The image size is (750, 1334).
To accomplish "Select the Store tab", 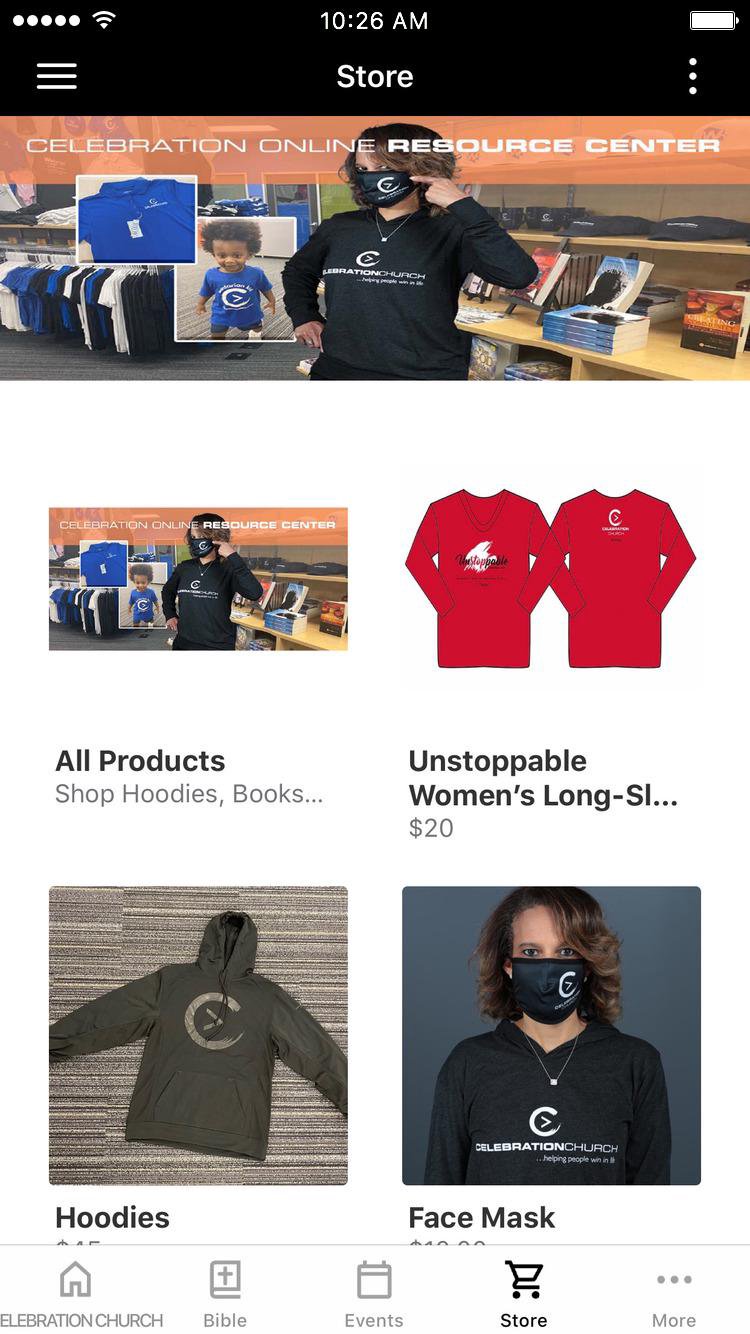I will (x=523, y=1292).
